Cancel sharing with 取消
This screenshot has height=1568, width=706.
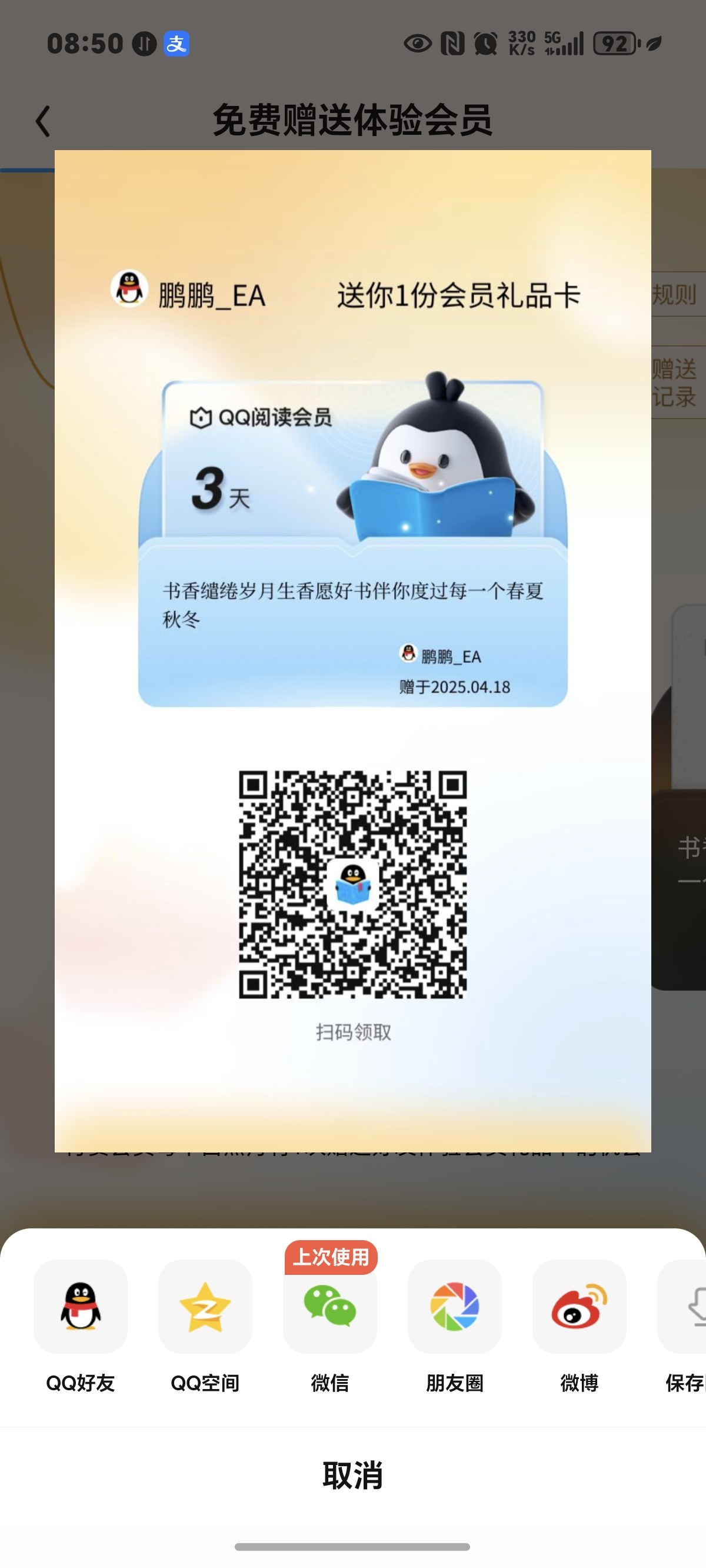[x=353, y=1476]
